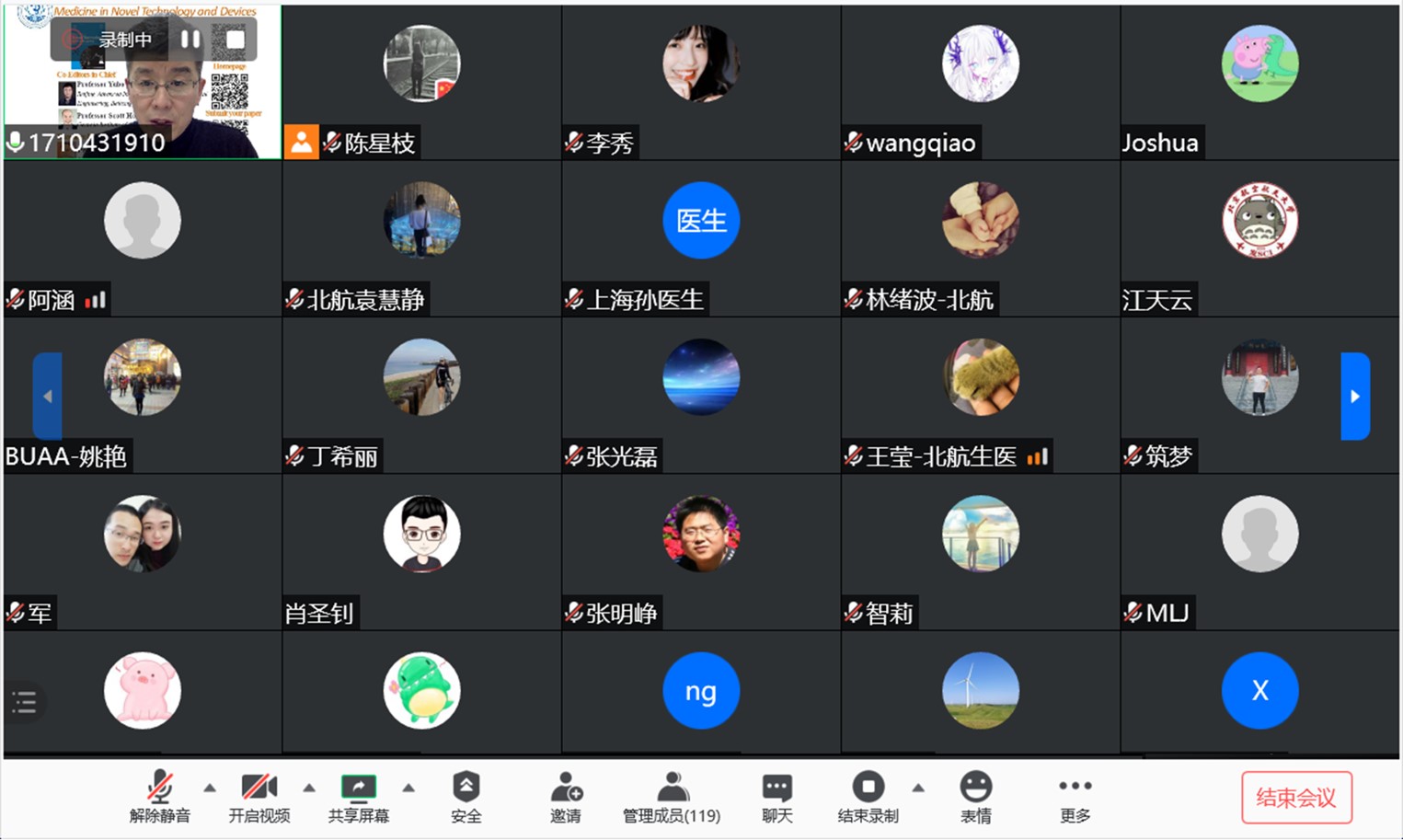Expand share options arrow beside 共享屏幕
Screen dimensions: 1403x840
[408, 788]
